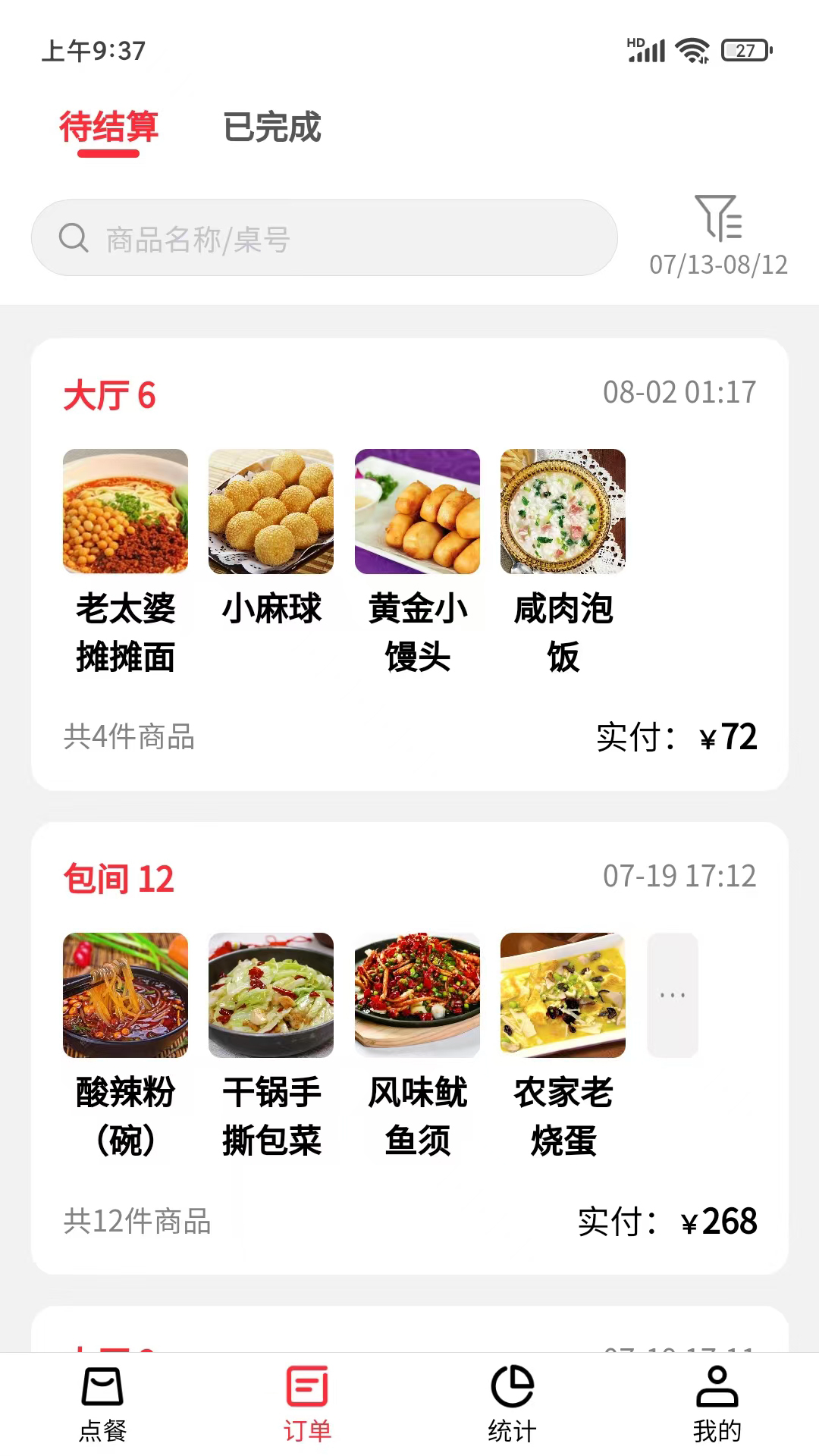The height and width of the screenshot is (1456, 819).
Task: Switch to the 已完成 tab
Action: click(272, 129)
